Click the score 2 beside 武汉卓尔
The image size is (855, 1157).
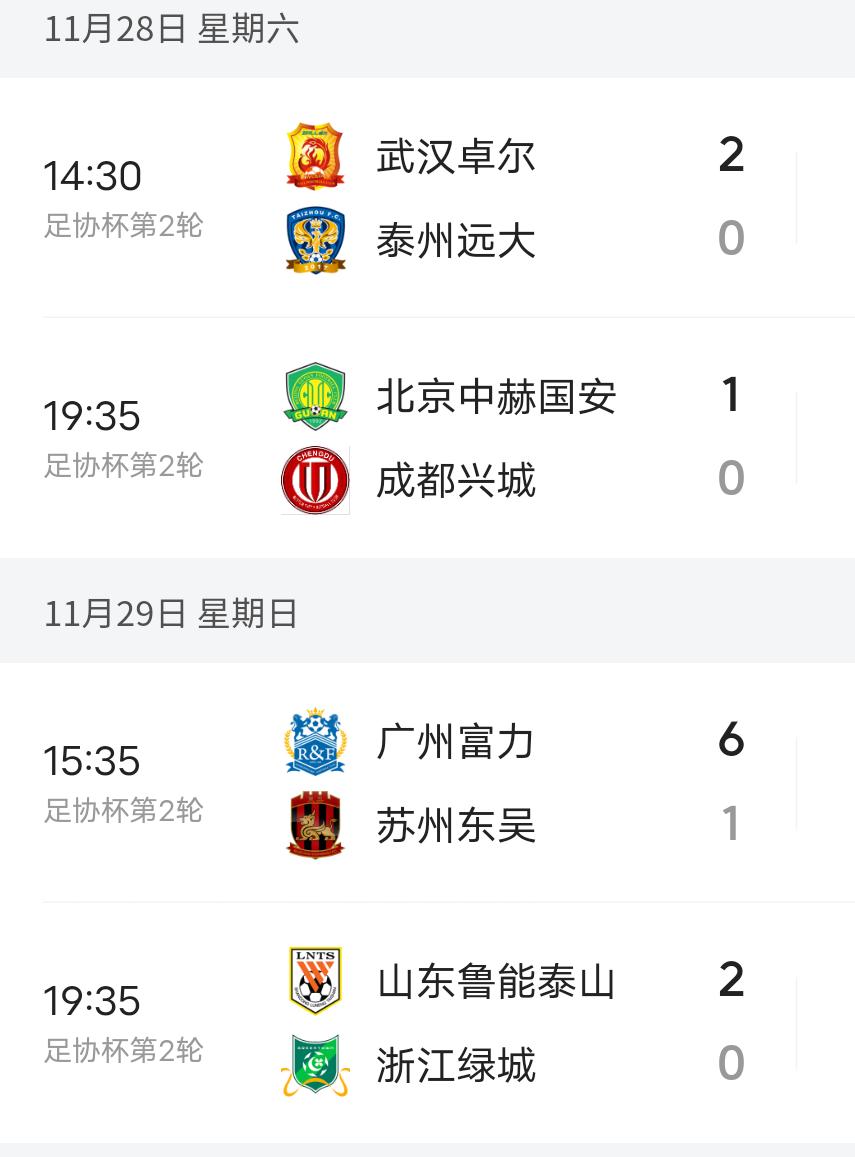733,156
